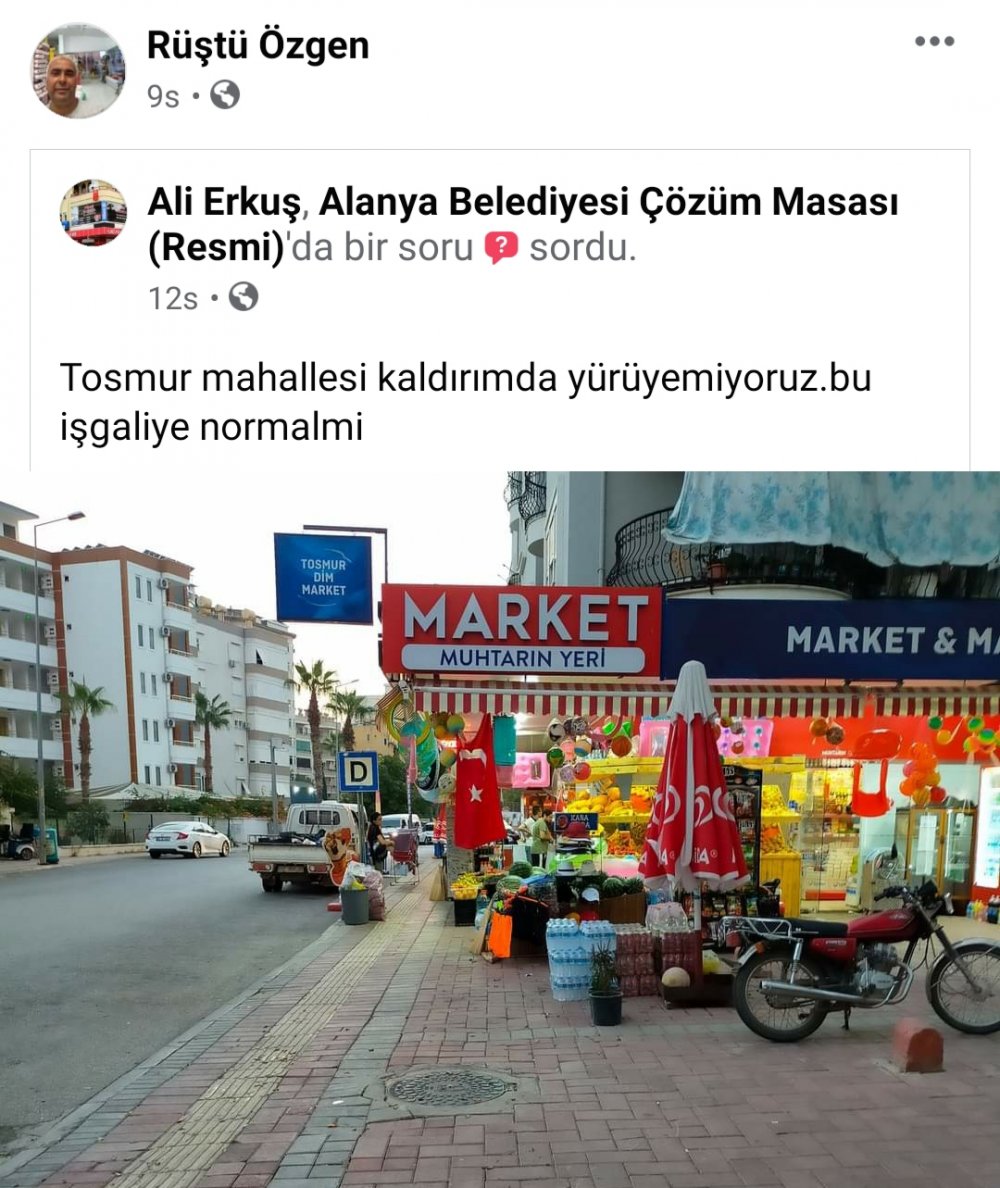Viewport: 1000px width, 1188px height.
Task: Open the post's three-dot options menu
Action: point(934,41)
